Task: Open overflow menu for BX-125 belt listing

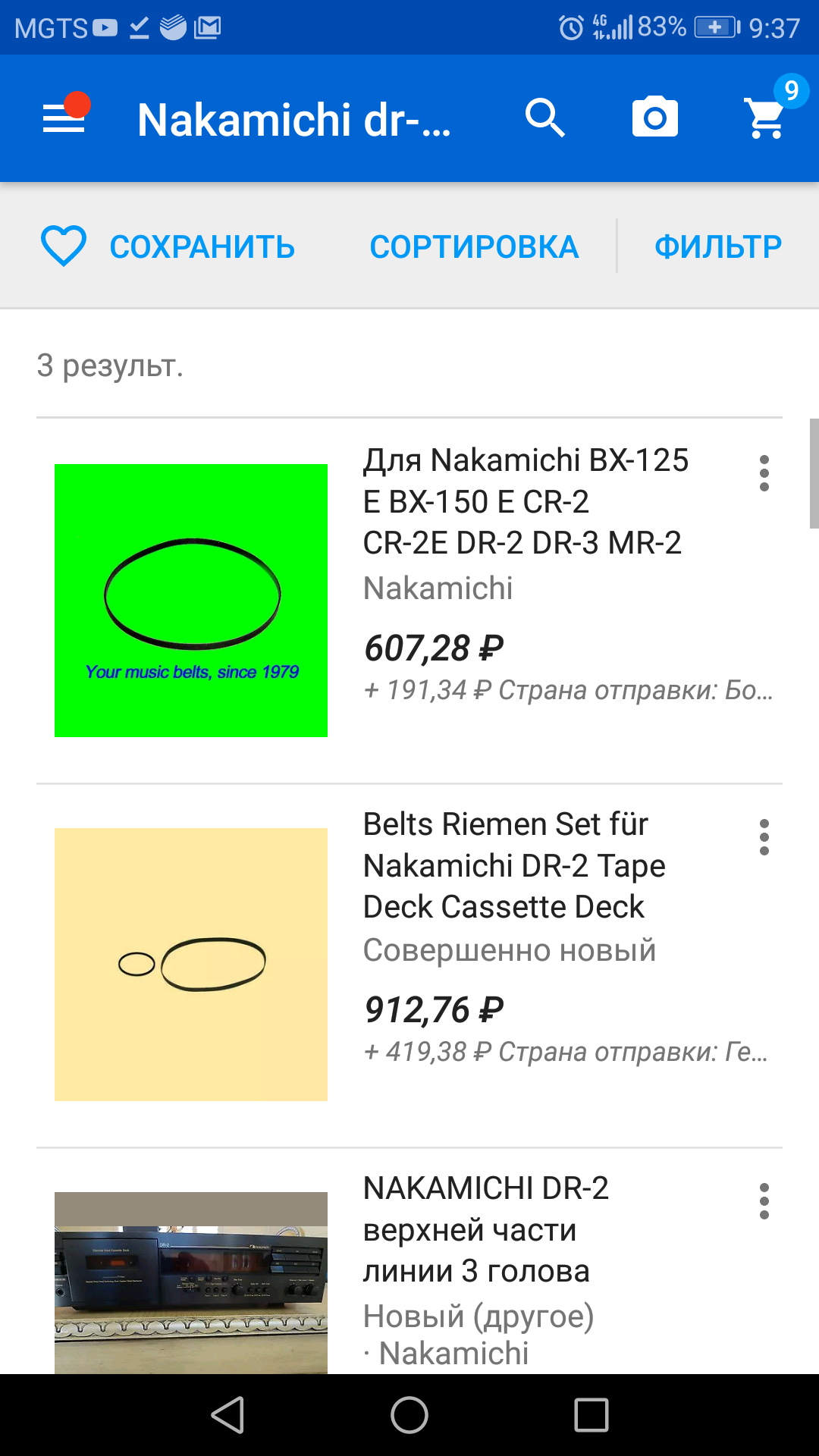Action: 764,473
